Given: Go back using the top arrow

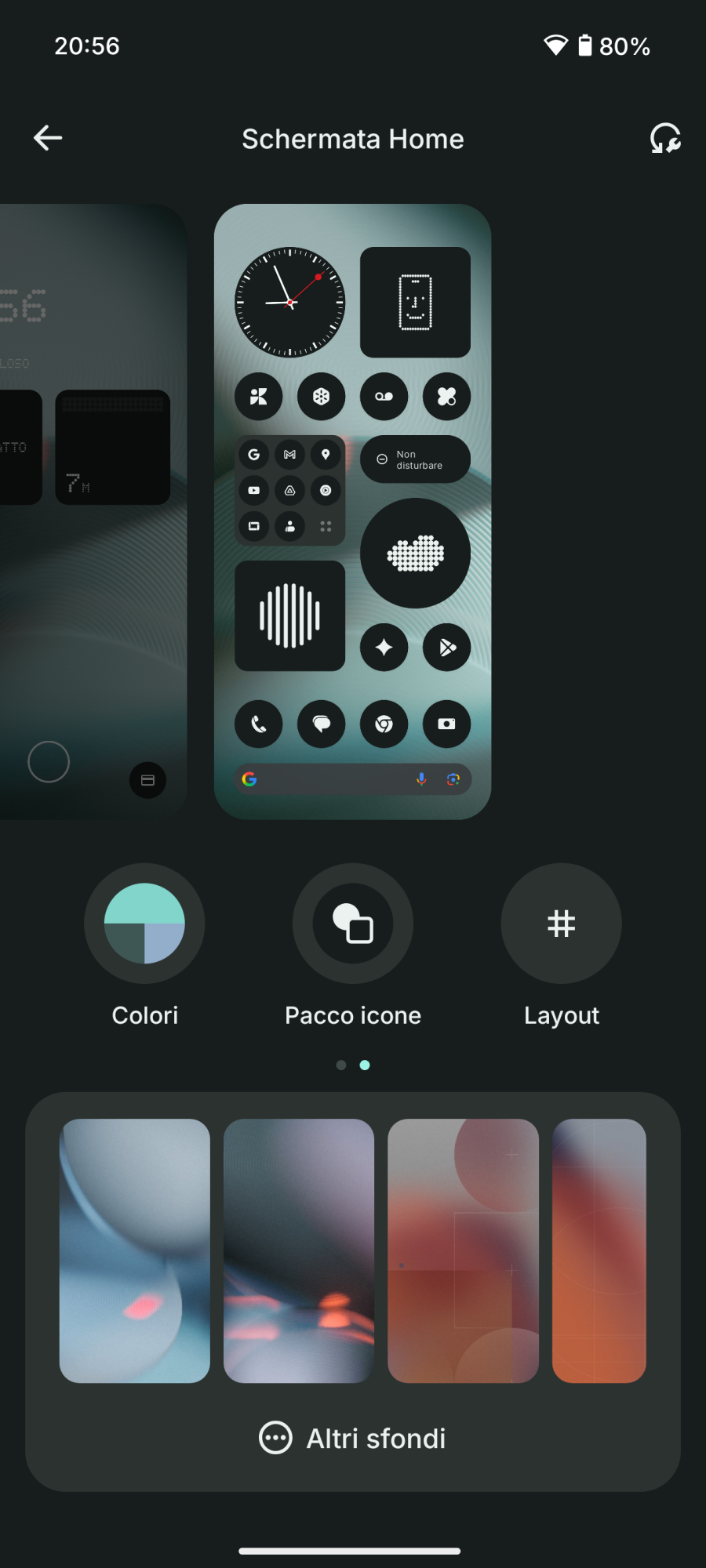Looking at the screenshot, I should tap(48, 138).
